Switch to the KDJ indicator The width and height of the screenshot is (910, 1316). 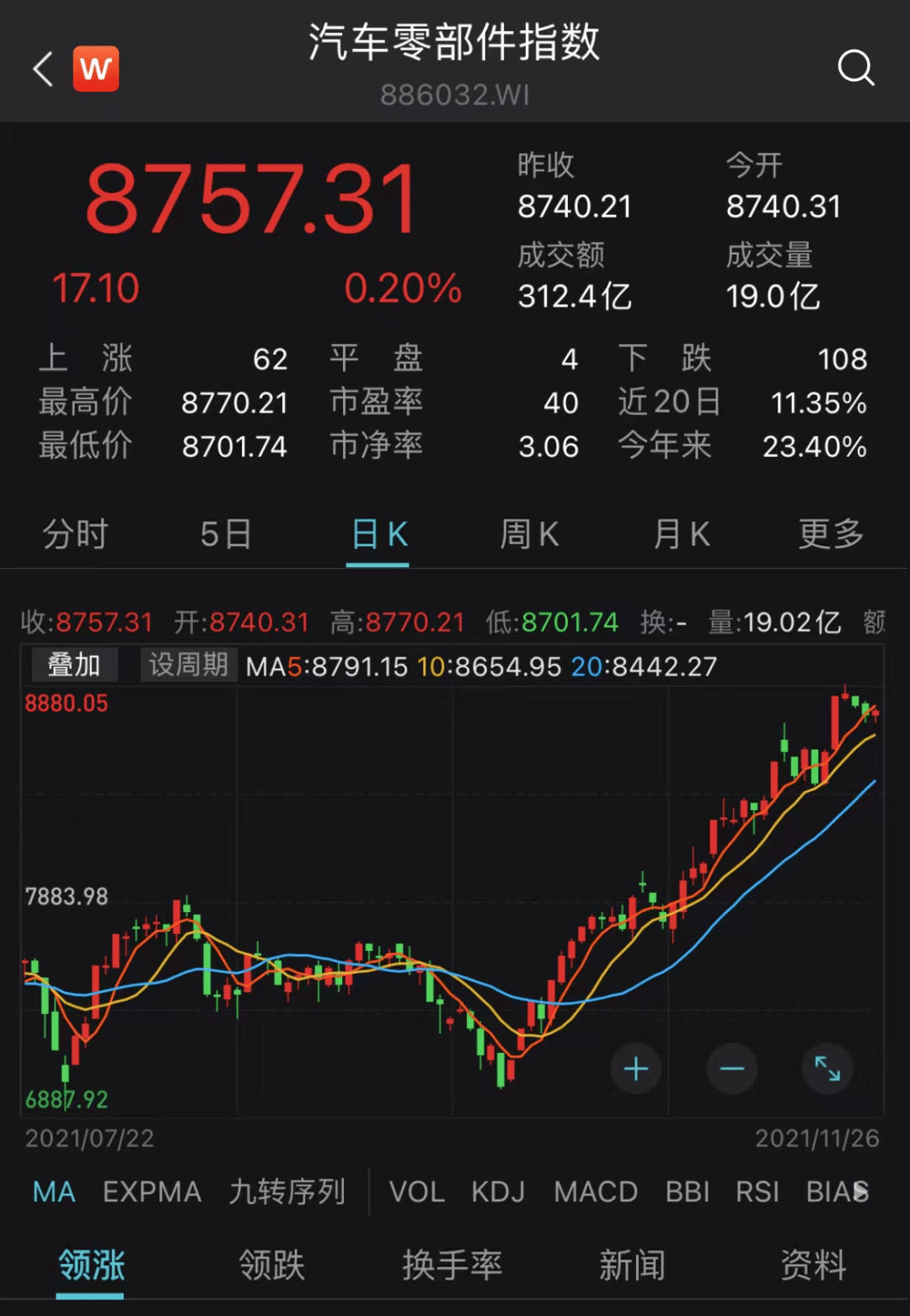click(x=497, y=1192)
